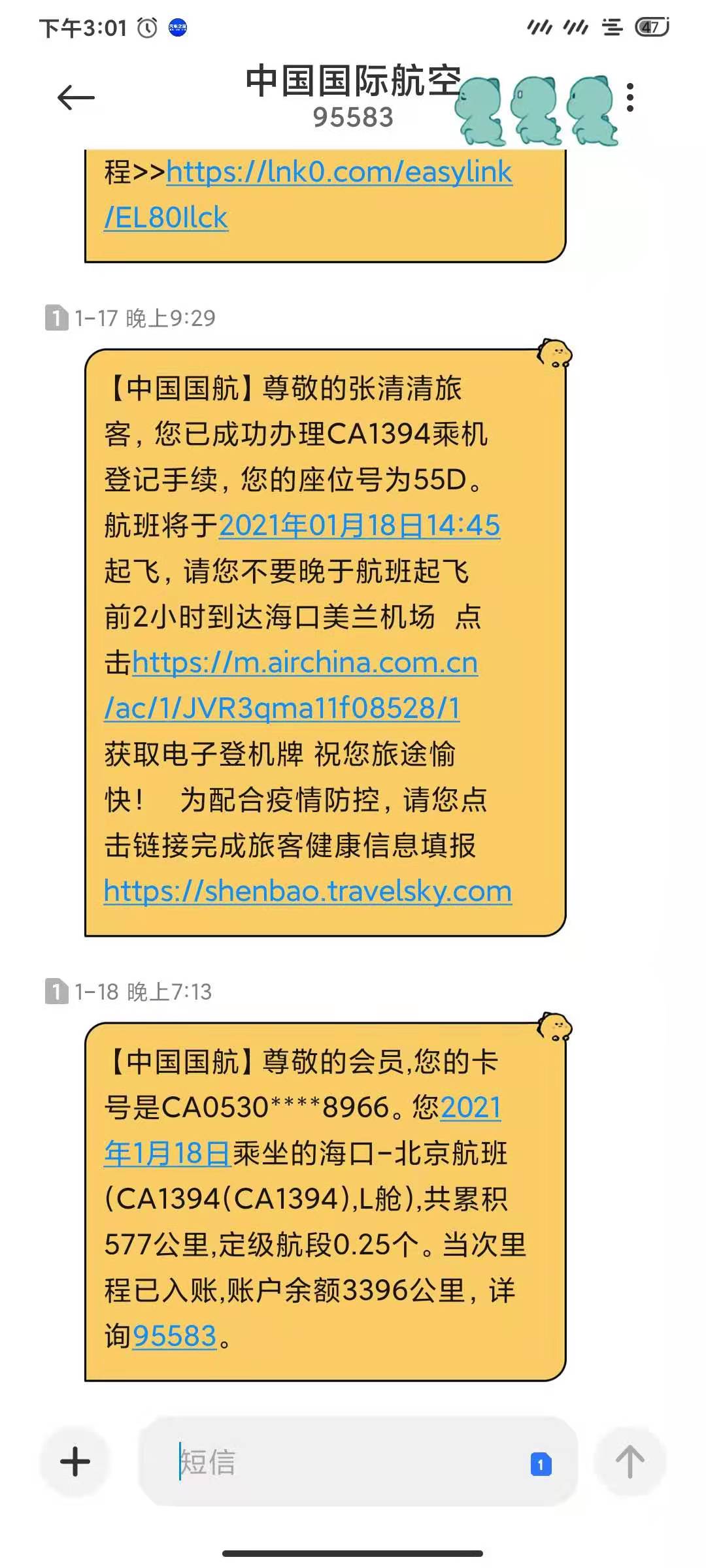Open the three-dot overflow menu
Image resolution: width=706 pixels, height=1568 pixels.
[x=630, y=98]
